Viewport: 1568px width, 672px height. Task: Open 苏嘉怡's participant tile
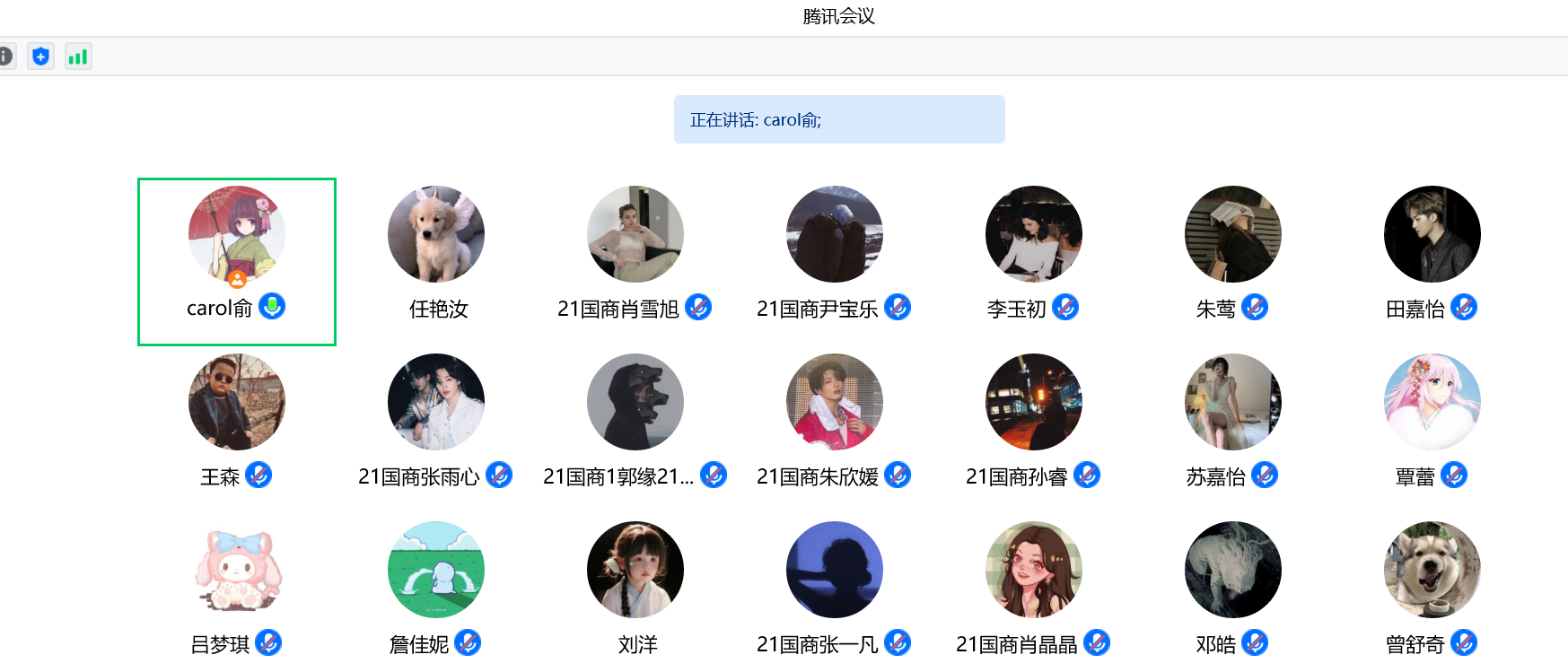click(1233, 402)
